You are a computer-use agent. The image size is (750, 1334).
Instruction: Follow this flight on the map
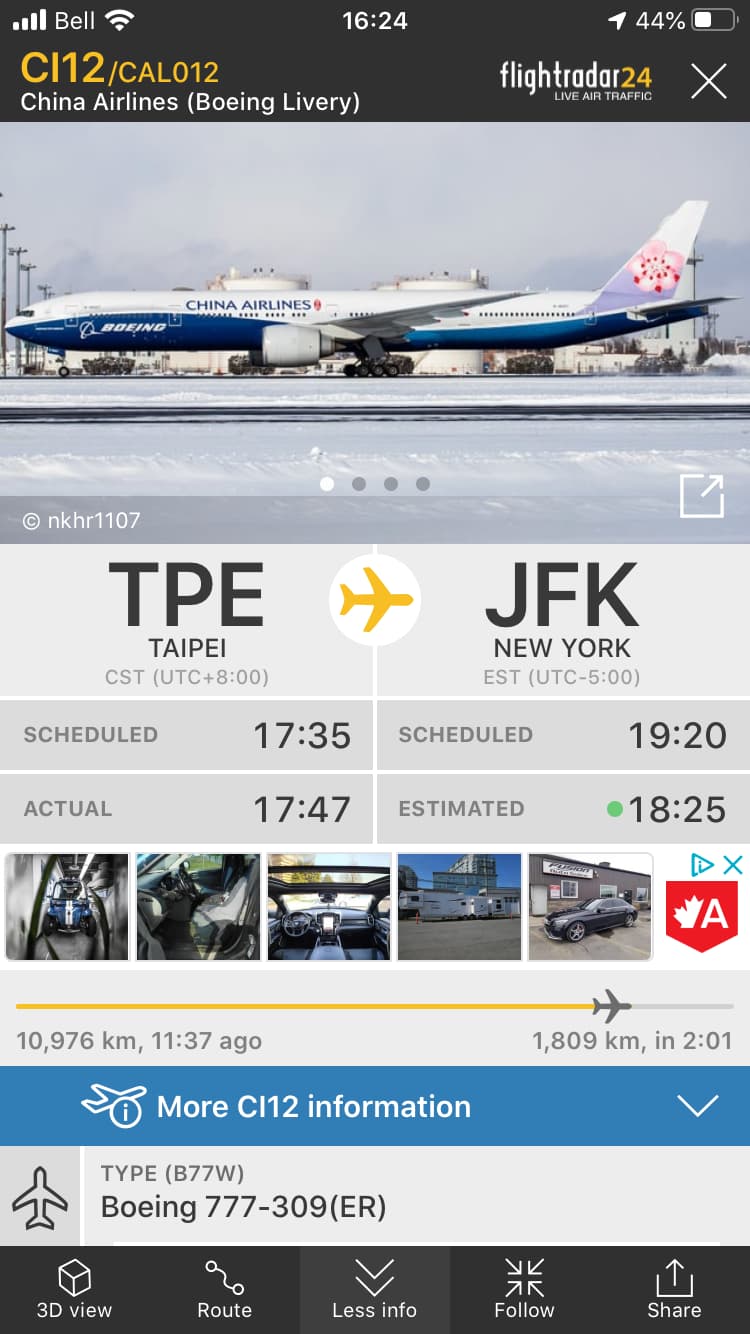524,1290
